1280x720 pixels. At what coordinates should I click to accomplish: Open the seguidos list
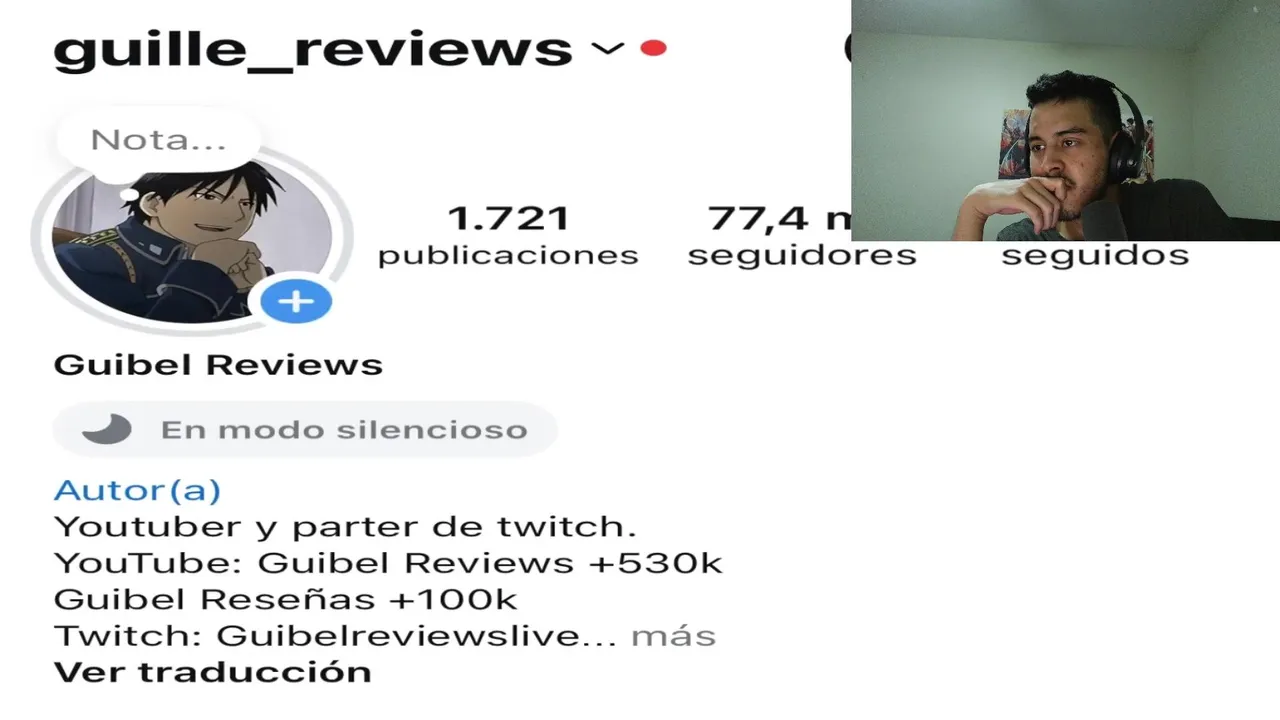[1095, 255]
